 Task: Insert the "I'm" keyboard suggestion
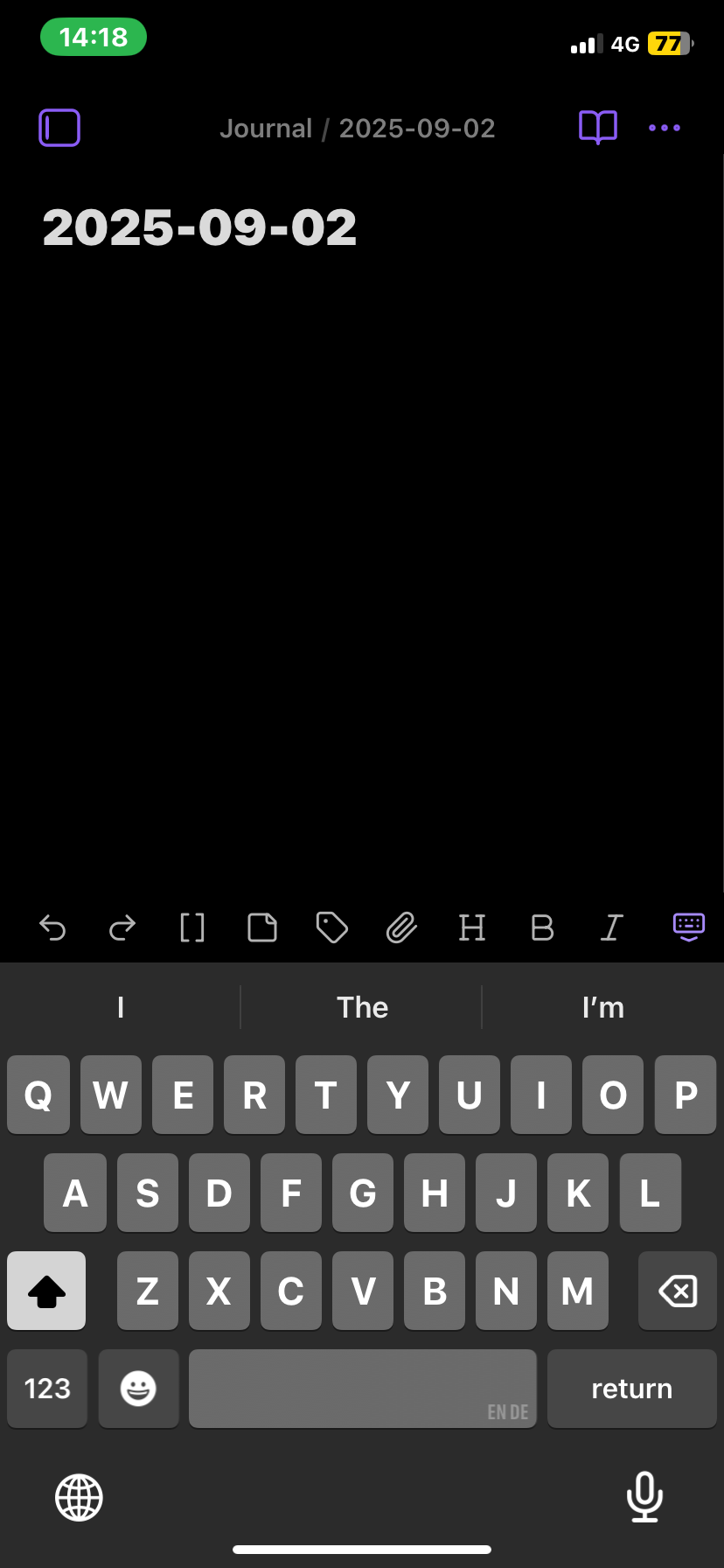(602, 1007)
